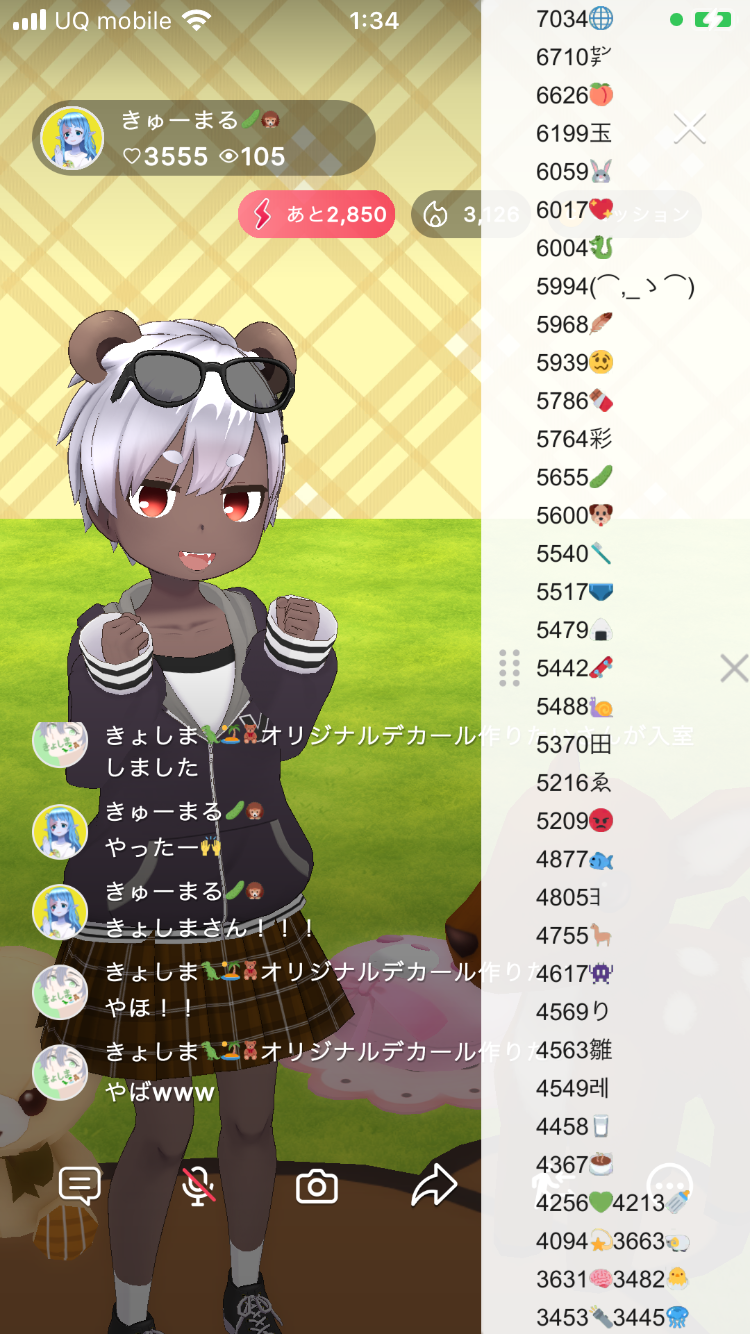
Task: Open the more options menu
Action: click(669, 1184)
